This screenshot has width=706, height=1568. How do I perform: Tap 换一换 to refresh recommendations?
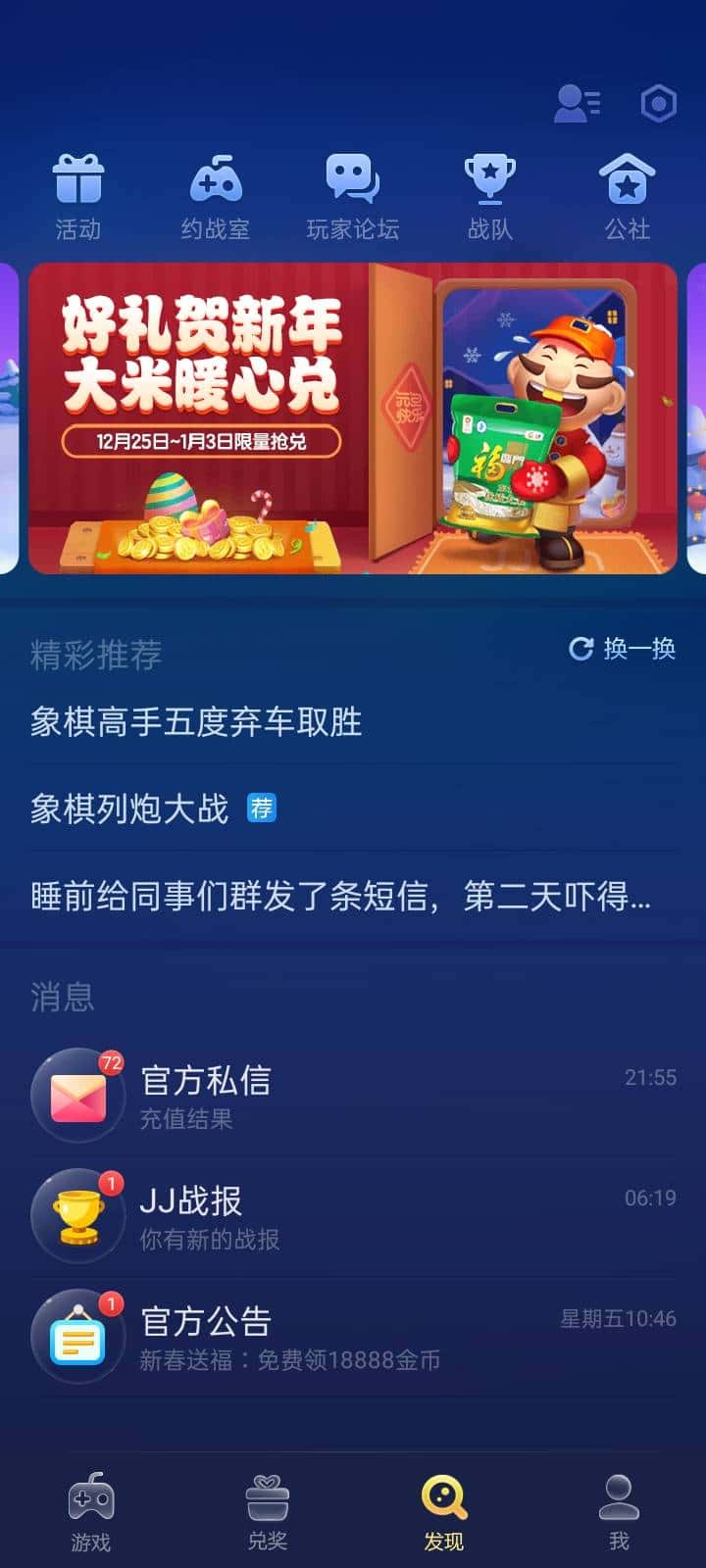[x=637, y=648]
